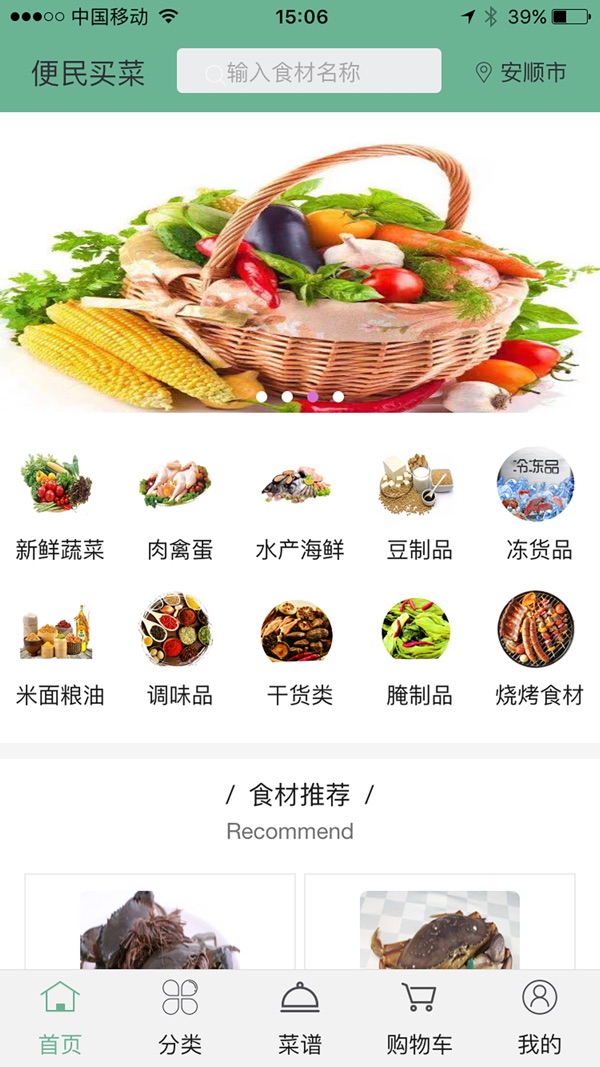
Task: View the 烧烤食材 category
Action: (x=539, y=650)
